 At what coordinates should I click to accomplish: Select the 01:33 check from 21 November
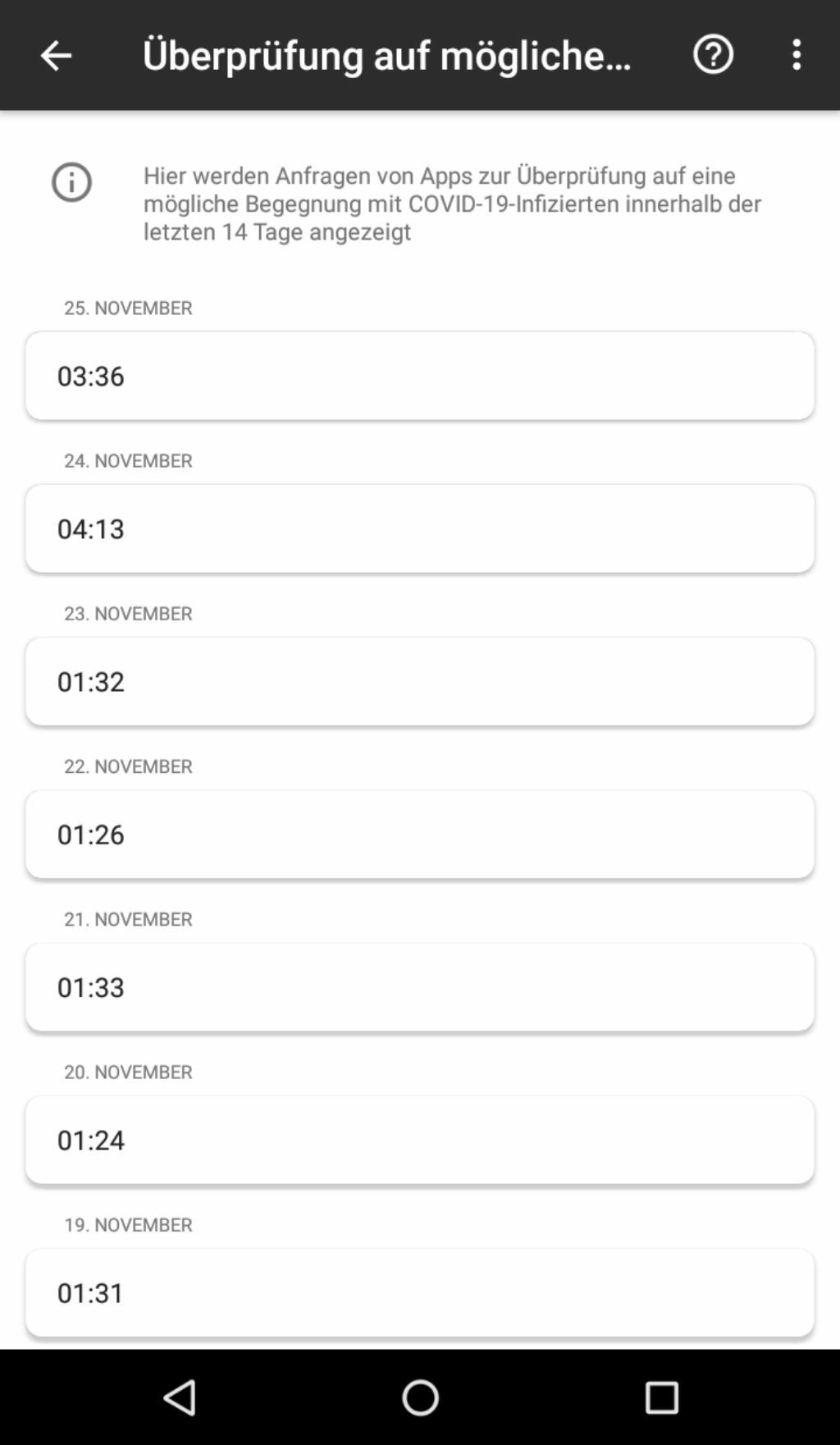coord(419,986)
